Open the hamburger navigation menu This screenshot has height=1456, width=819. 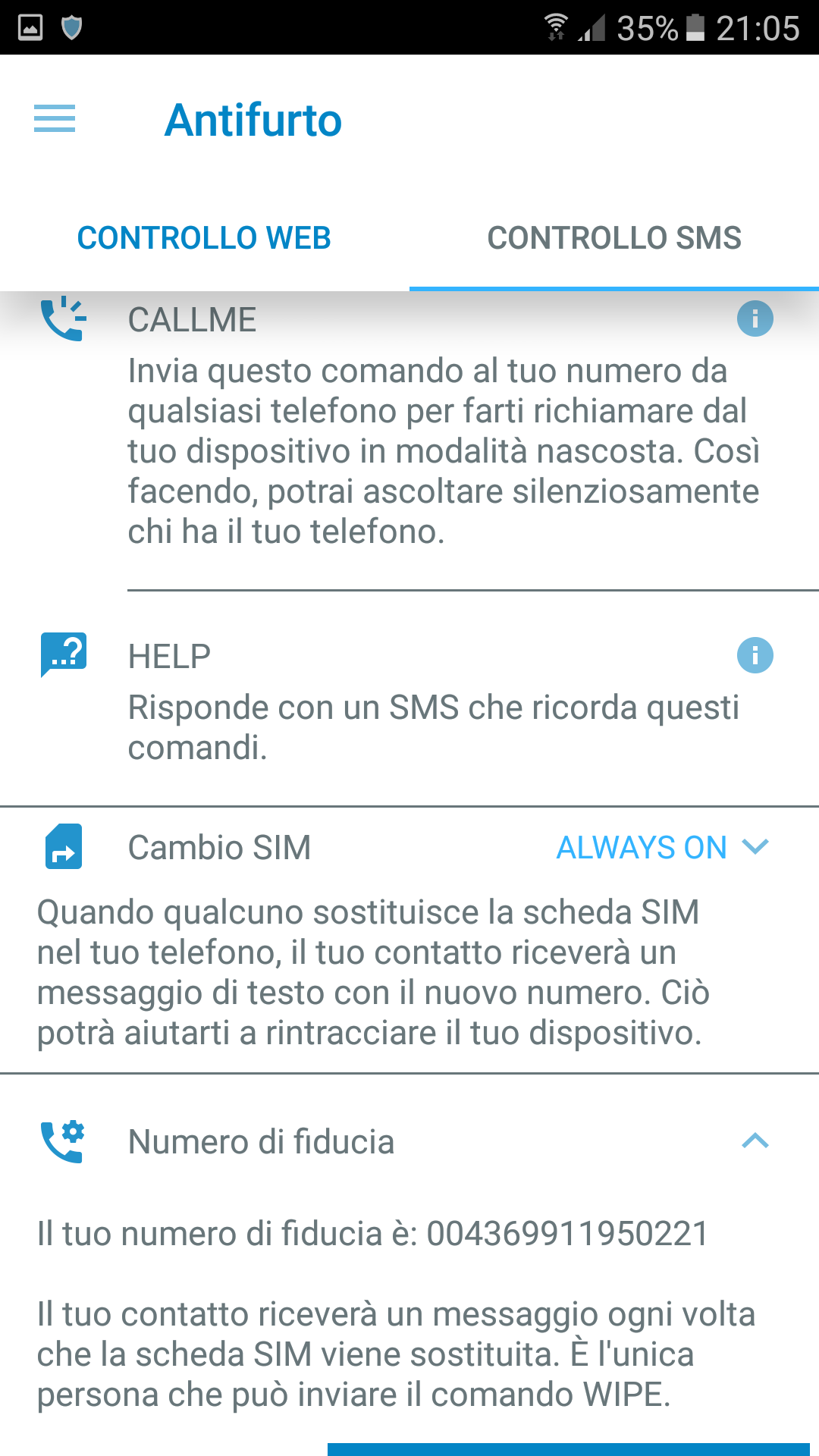click(55, 118)
